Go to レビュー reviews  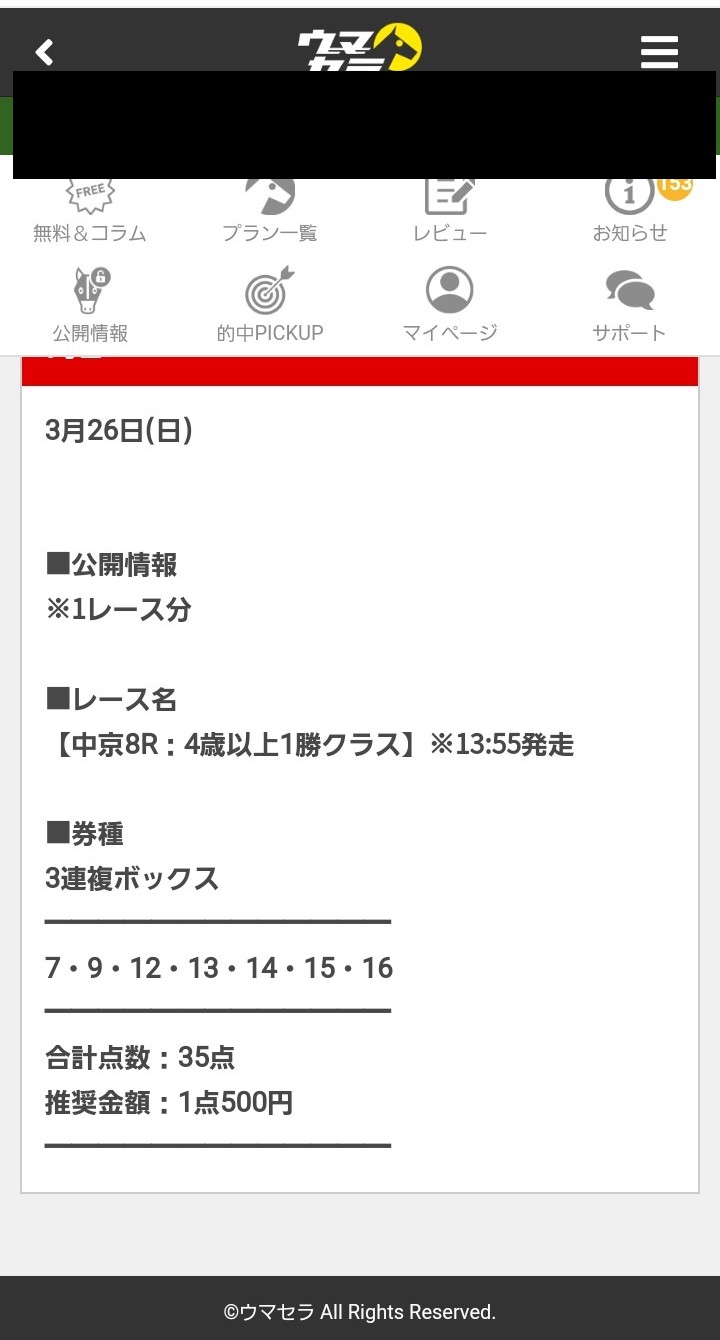click(450, 211)
